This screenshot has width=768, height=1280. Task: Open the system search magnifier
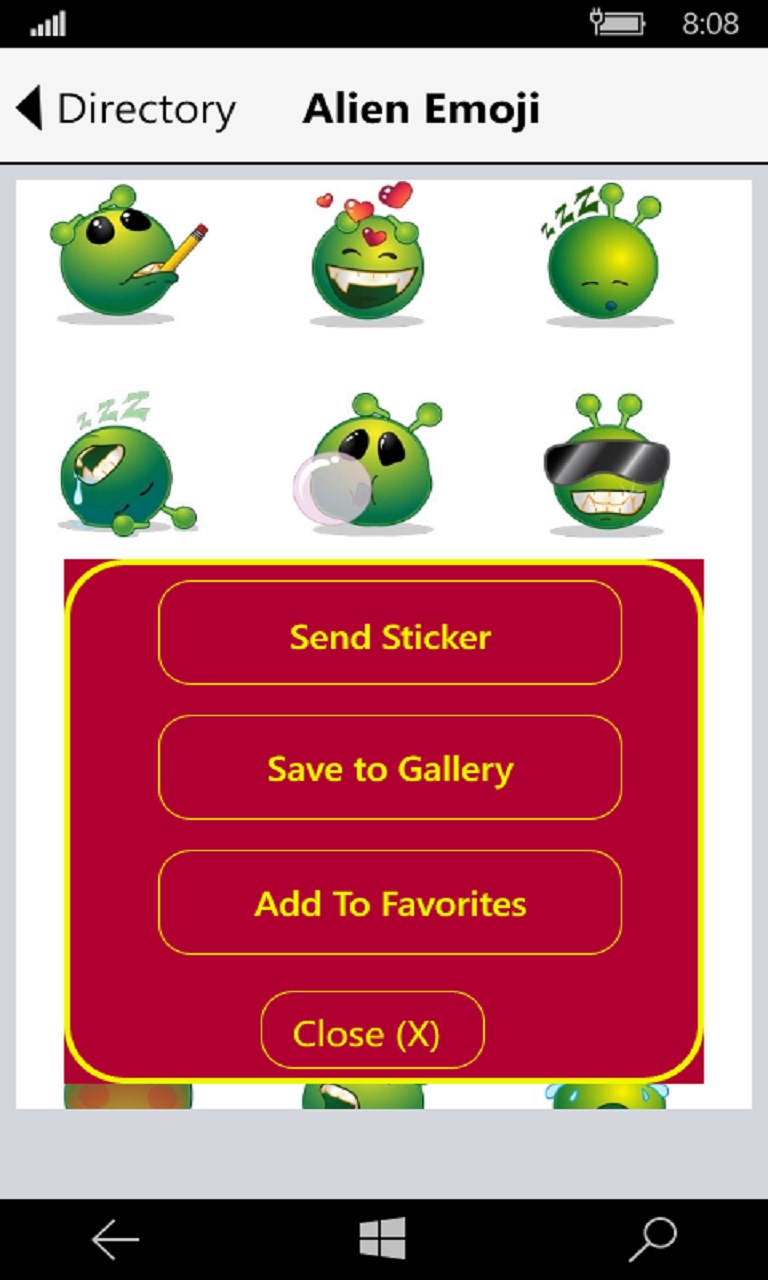tap(652, 1240)
